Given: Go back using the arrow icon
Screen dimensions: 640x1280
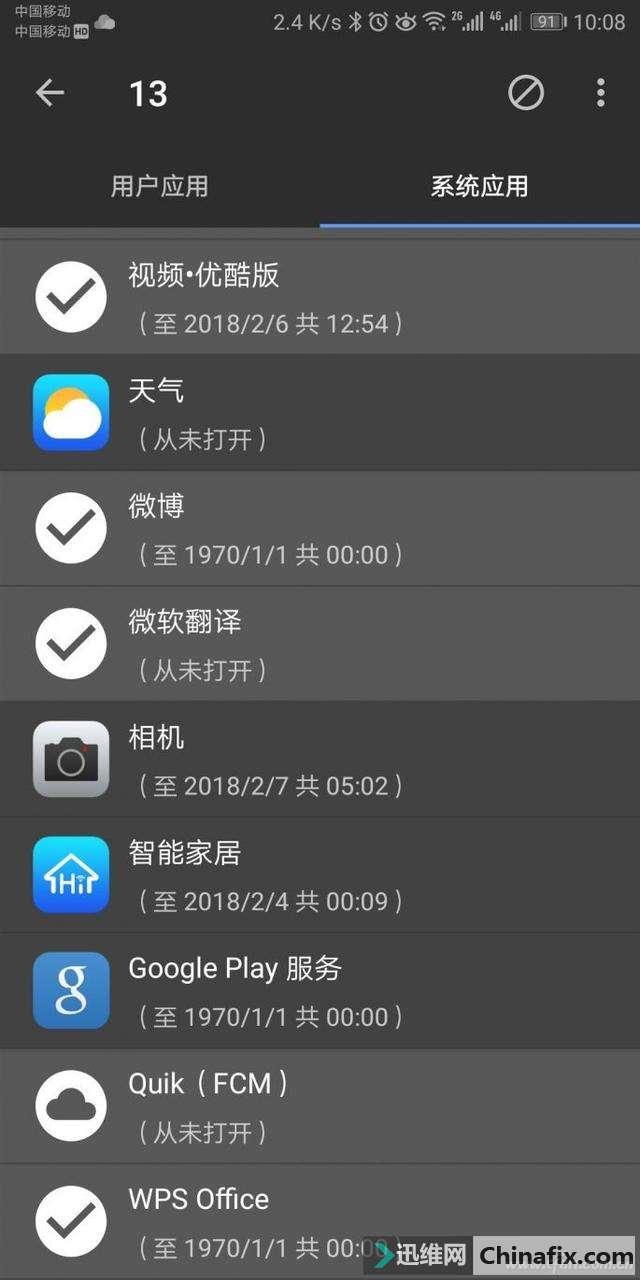Looking at the screenshot, I should point(50,93).
